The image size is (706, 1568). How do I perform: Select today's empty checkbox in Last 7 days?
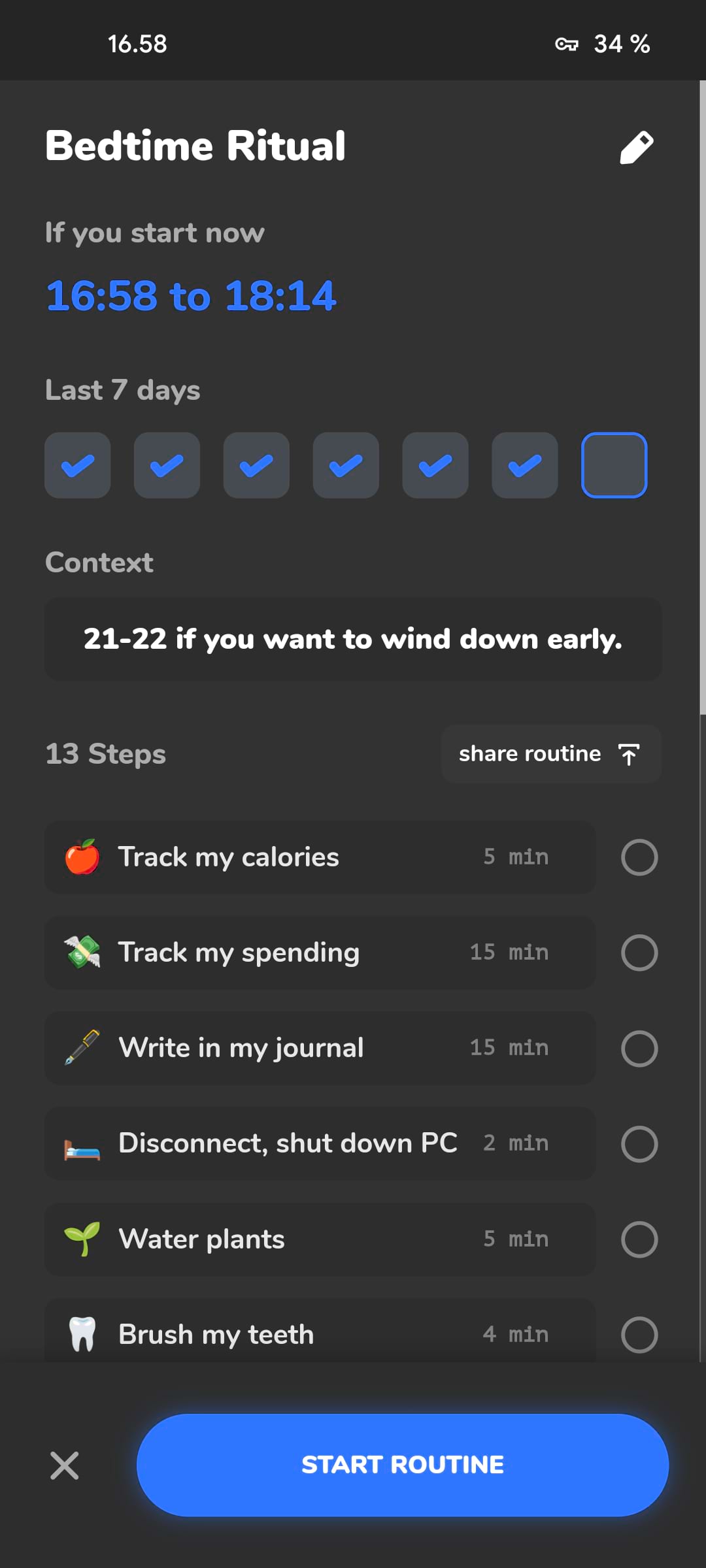click(x=614, y=465)
